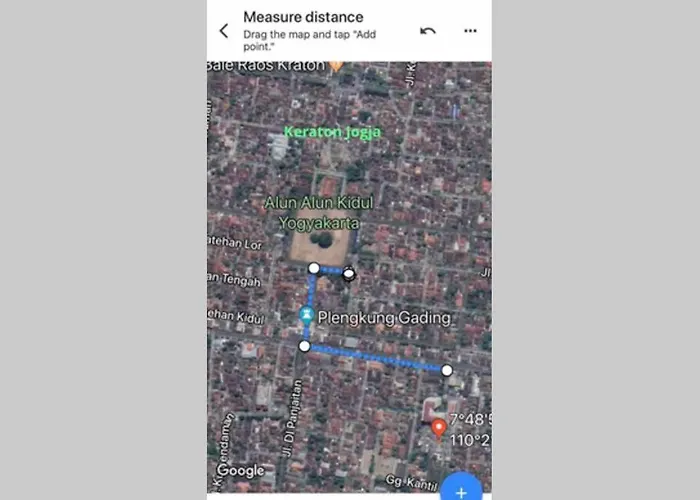Undo the last measurement point
The height and width of the screenshot is (500, 700).
tap(428, 31)
